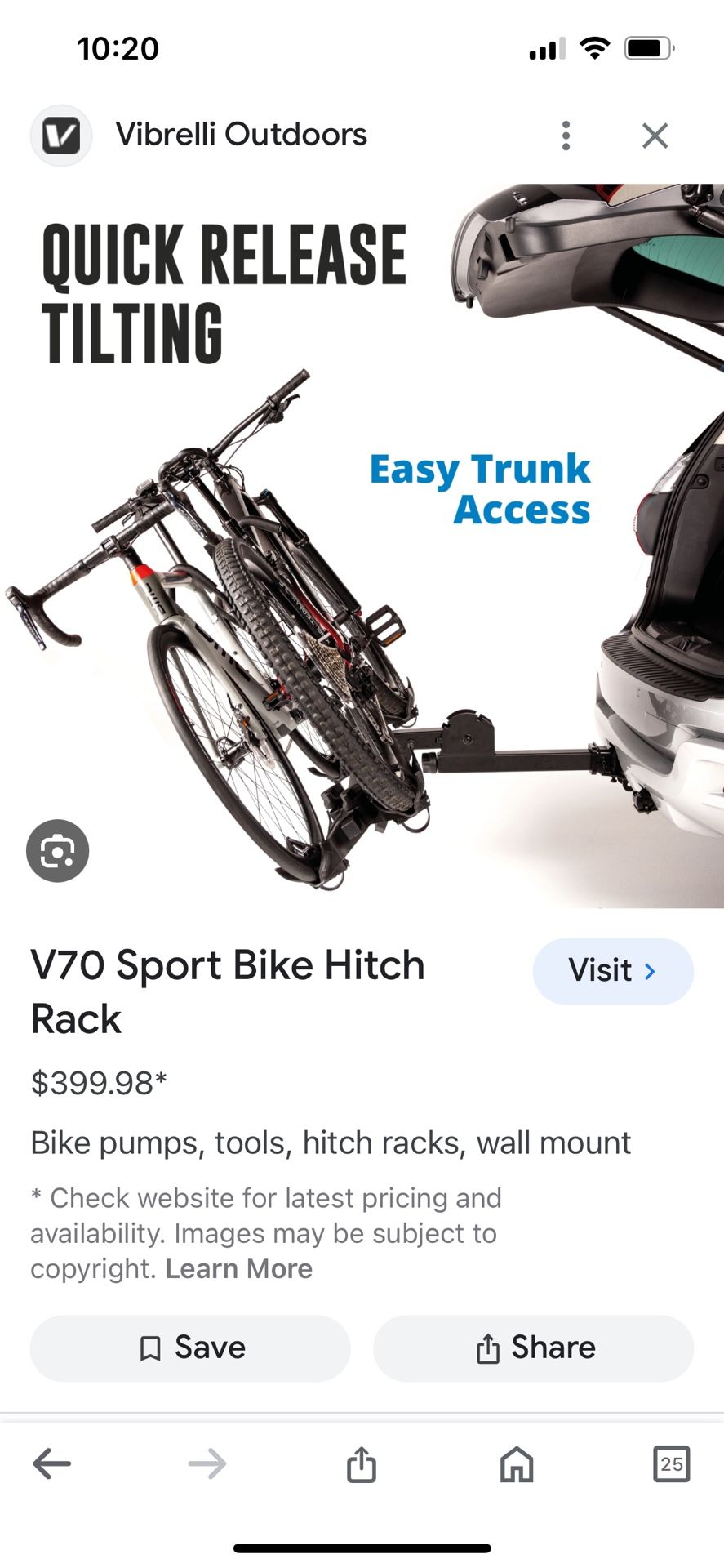This screenshot has height=1568, width=724.
Task: Open the three-dot overflow menu
Action: point(566,136)
